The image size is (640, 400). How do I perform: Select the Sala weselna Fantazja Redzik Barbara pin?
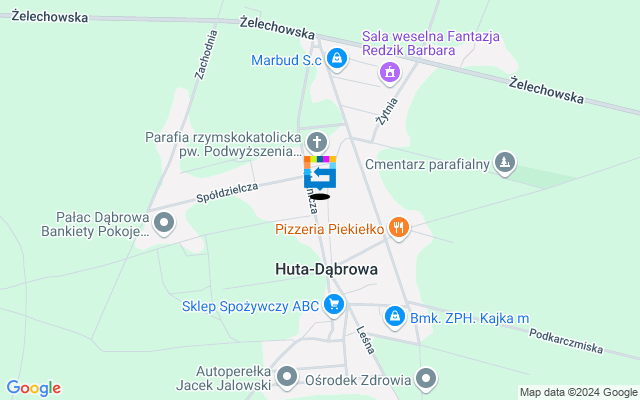tap(389, 72)
